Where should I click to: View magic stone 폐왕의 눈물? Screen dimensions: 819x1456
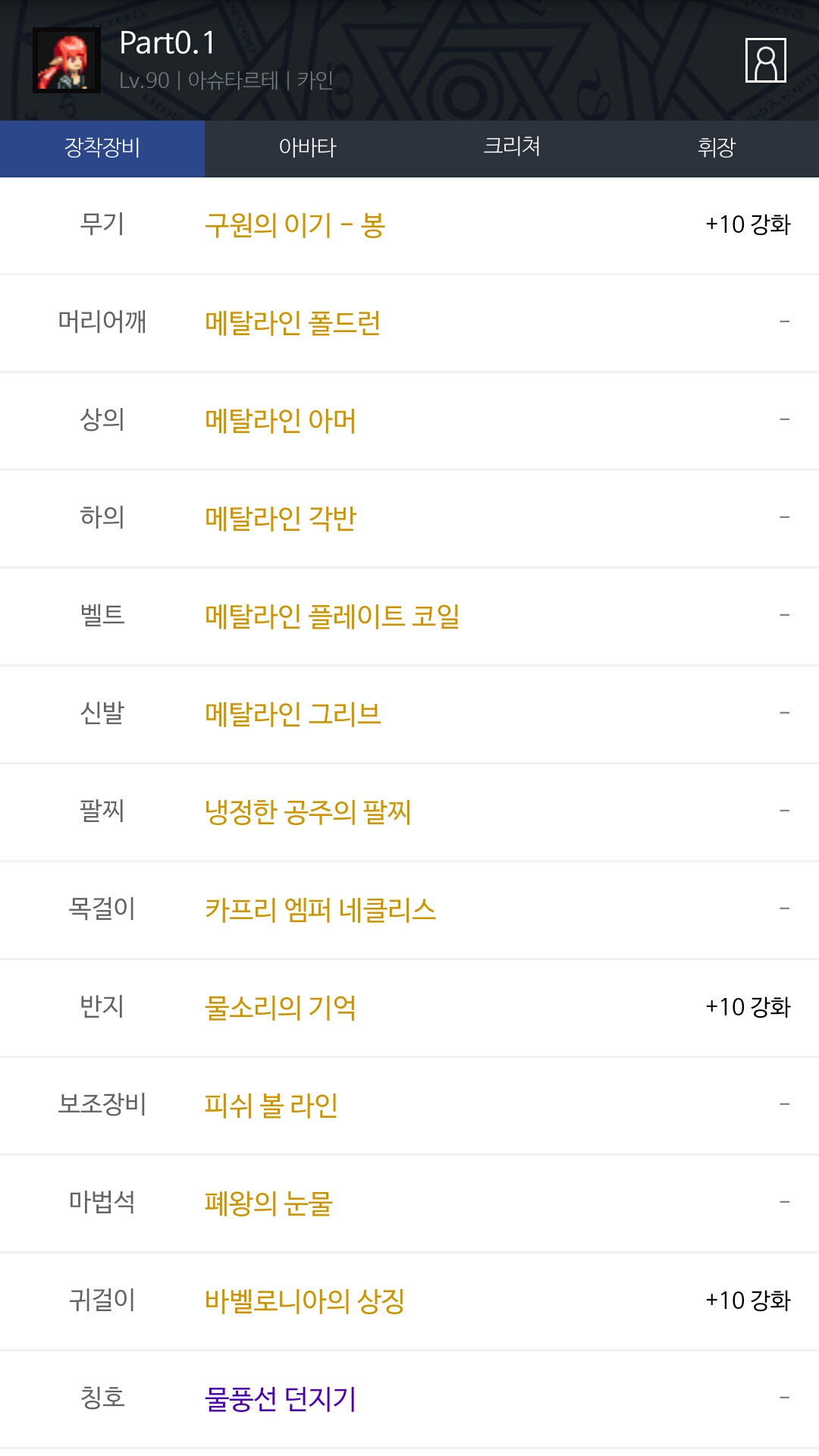tap(268, 1203)
